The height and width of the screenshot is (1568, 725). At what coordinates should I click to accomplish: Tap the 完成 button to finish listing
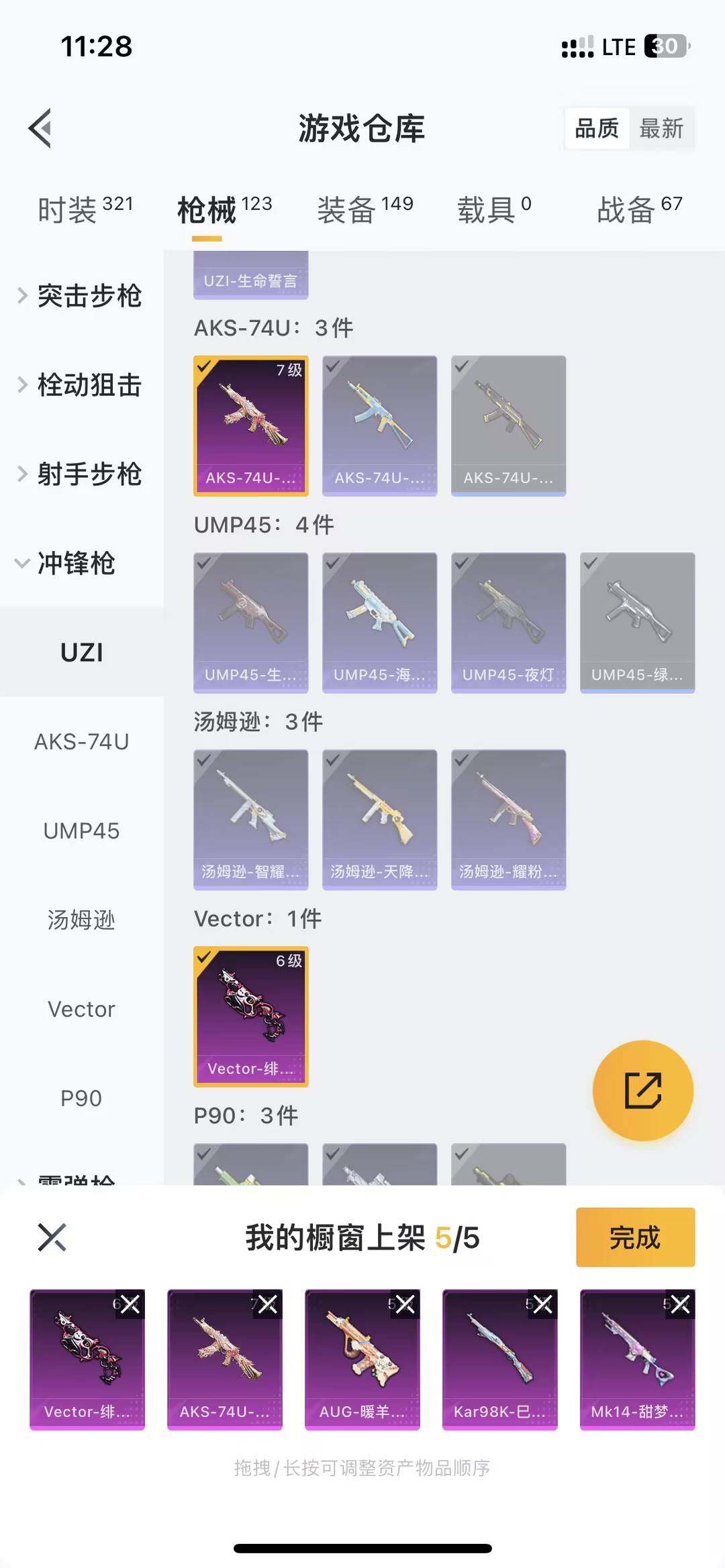[x=635, y=1238]
